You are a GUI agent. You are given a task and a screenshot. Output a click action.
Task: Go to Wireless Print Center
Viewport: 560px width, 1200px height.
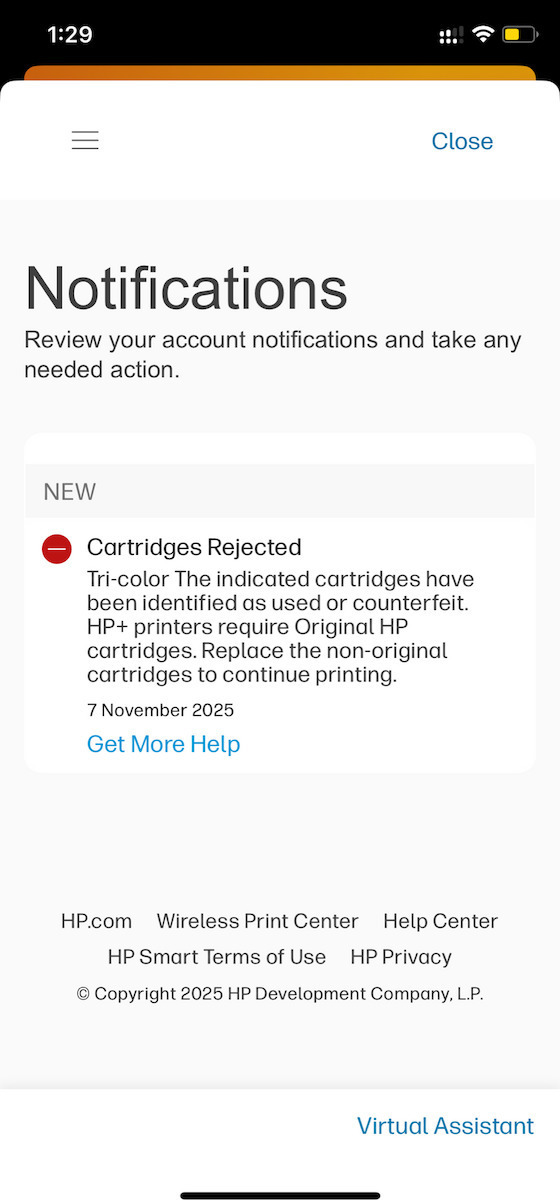point(257,921)
